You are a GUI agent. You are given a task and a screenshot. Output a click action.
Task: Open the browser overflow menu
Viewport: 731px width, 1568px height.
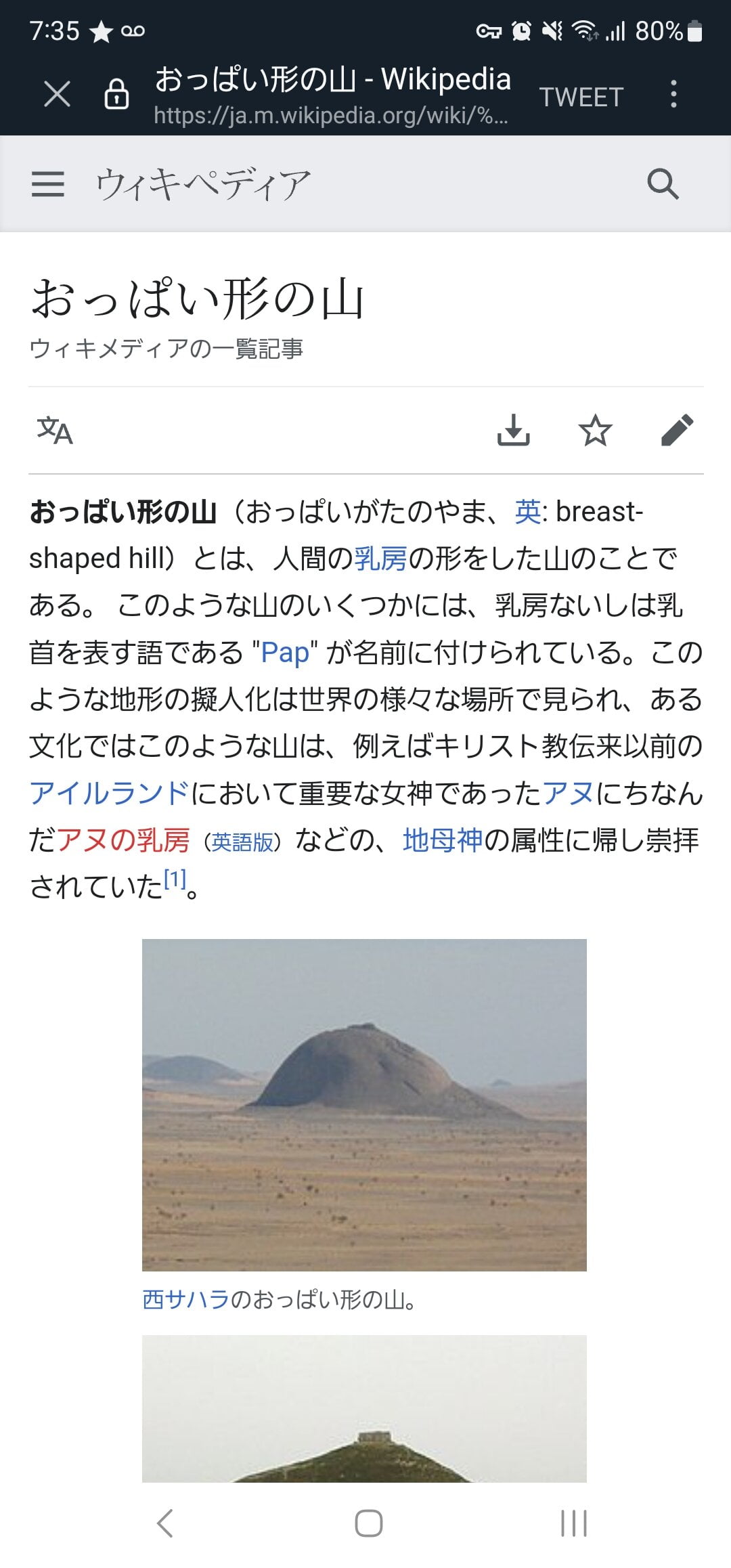tap(673, 94)
